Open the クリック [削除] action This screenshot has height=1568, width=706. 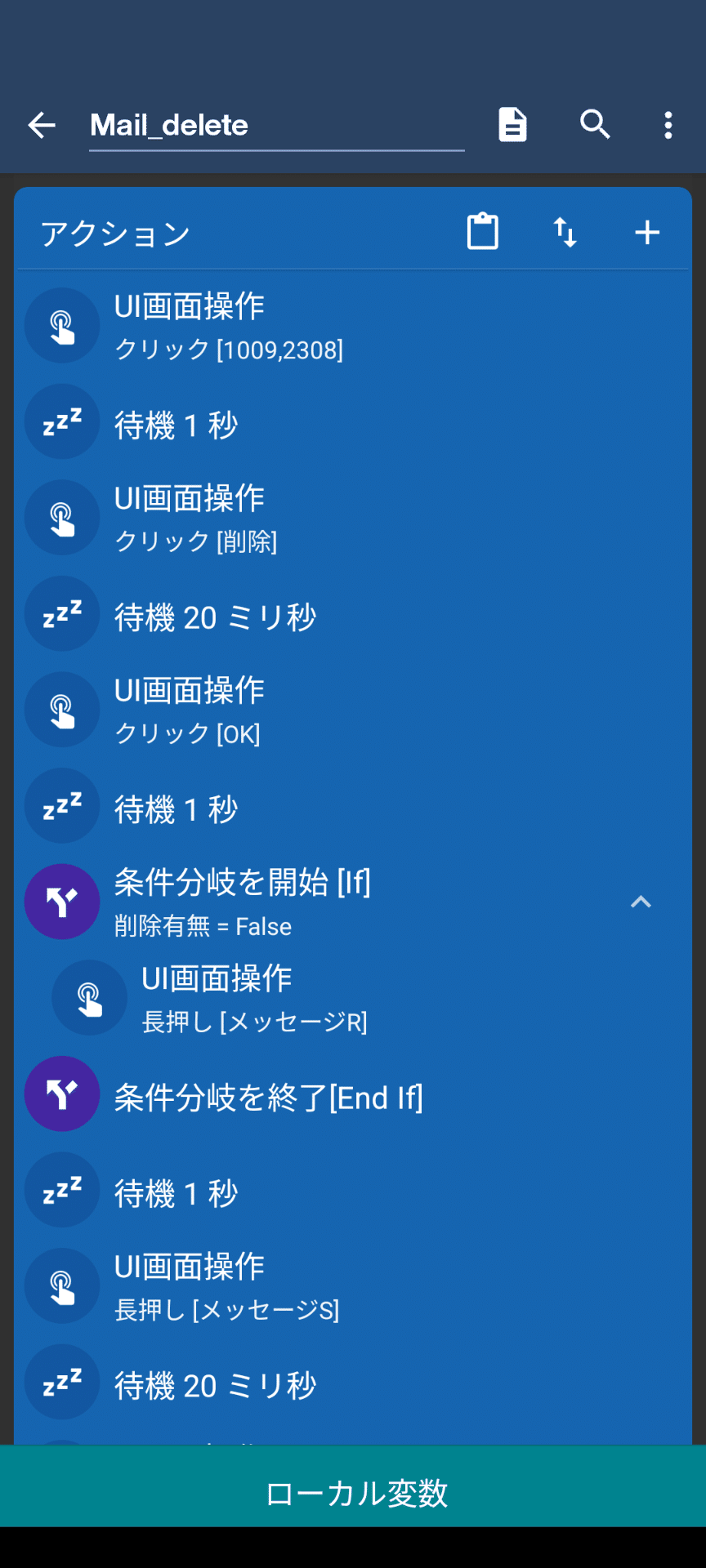(x=353, y=518)
